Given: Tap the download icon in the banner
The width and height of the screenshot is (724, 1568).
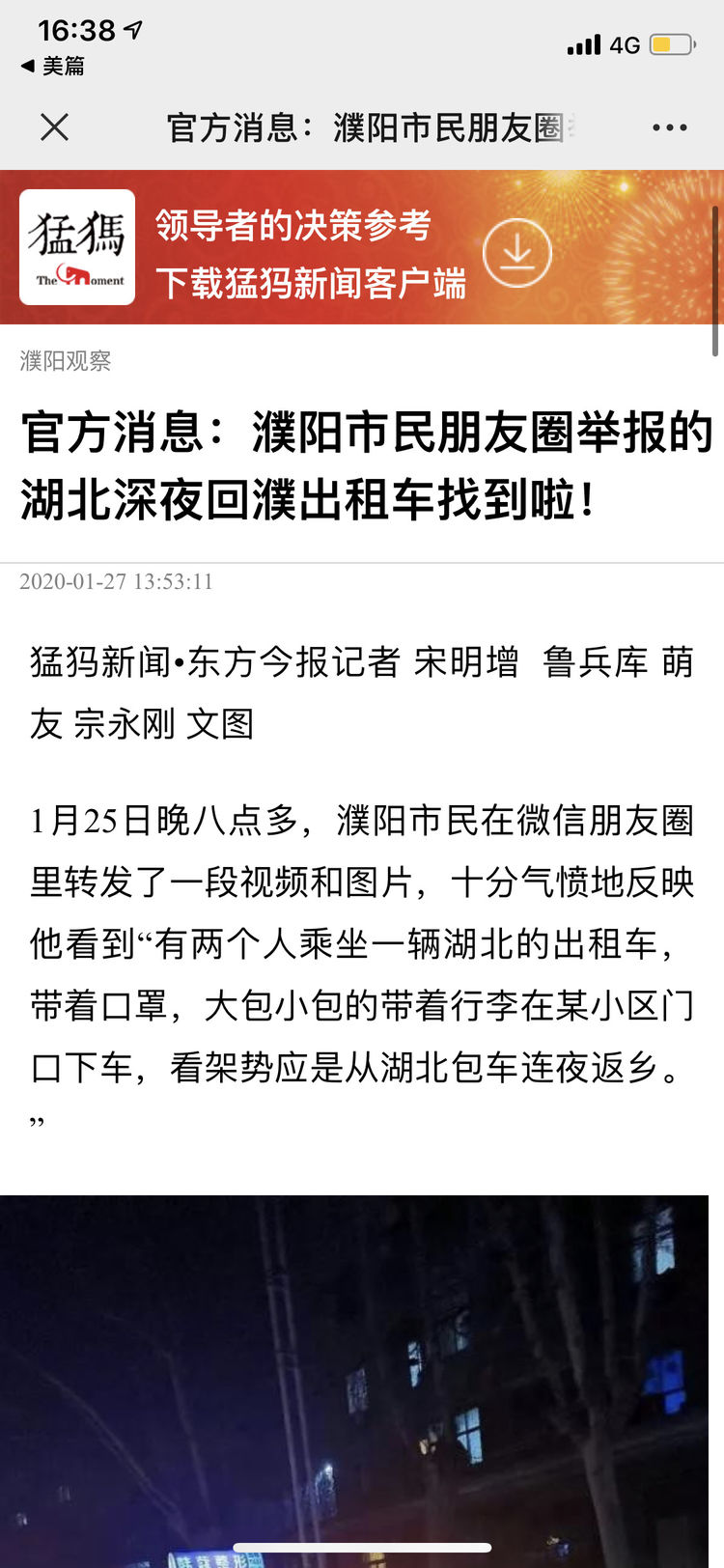Looking at the screenshot, I should 517,253.
